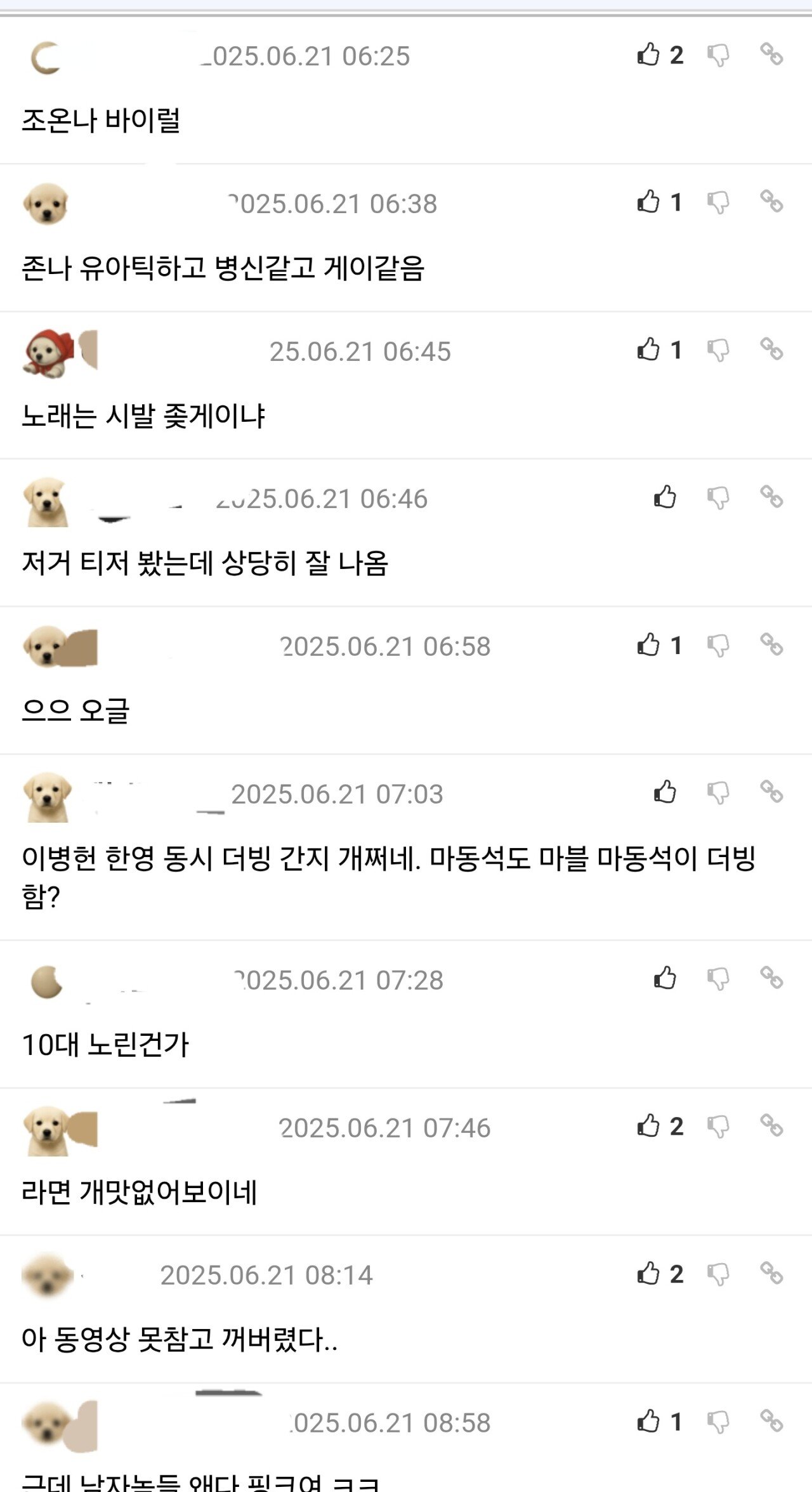Screen dimensions: 812x1492
Task: Copy link of the 06:25 comment
Action: 771,54
